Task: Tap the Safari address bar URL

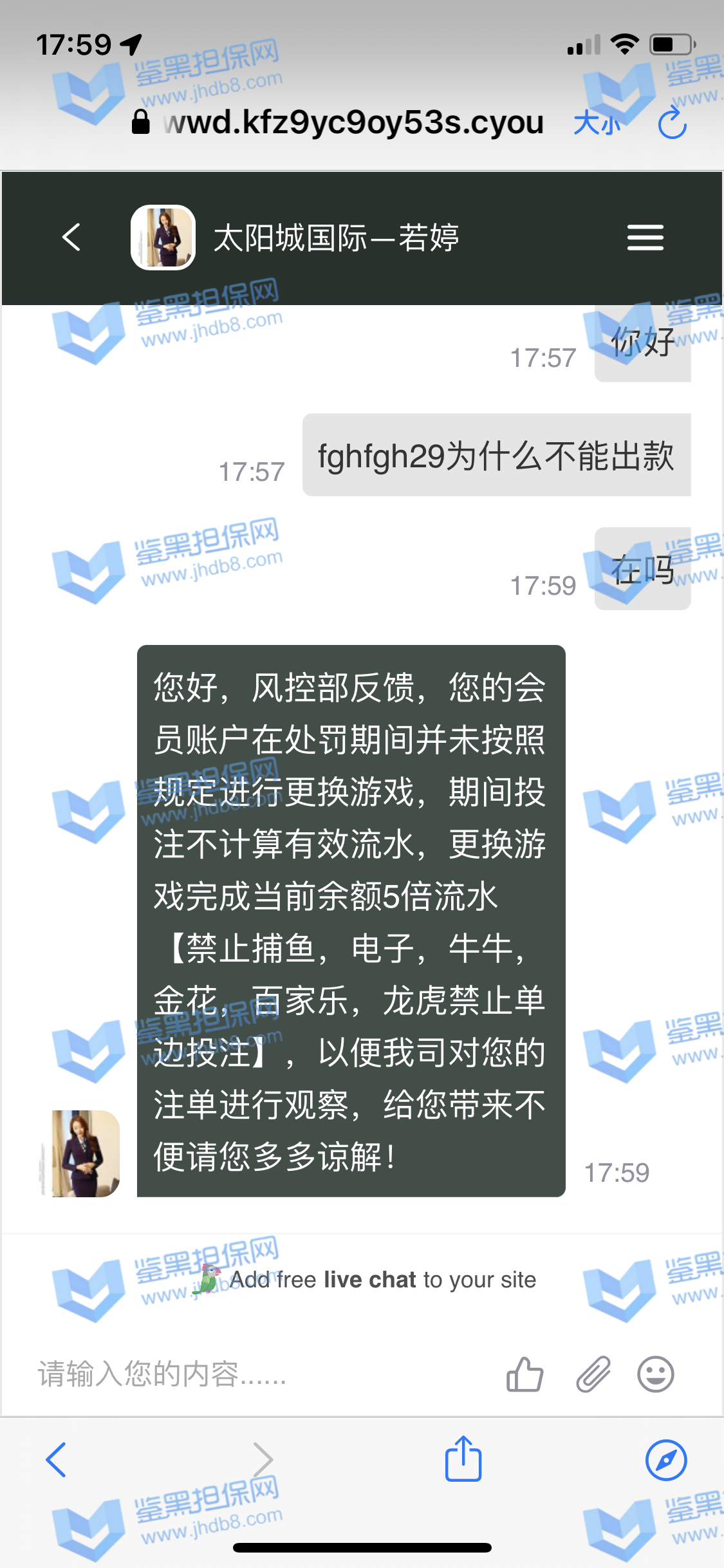Action: 353,123
